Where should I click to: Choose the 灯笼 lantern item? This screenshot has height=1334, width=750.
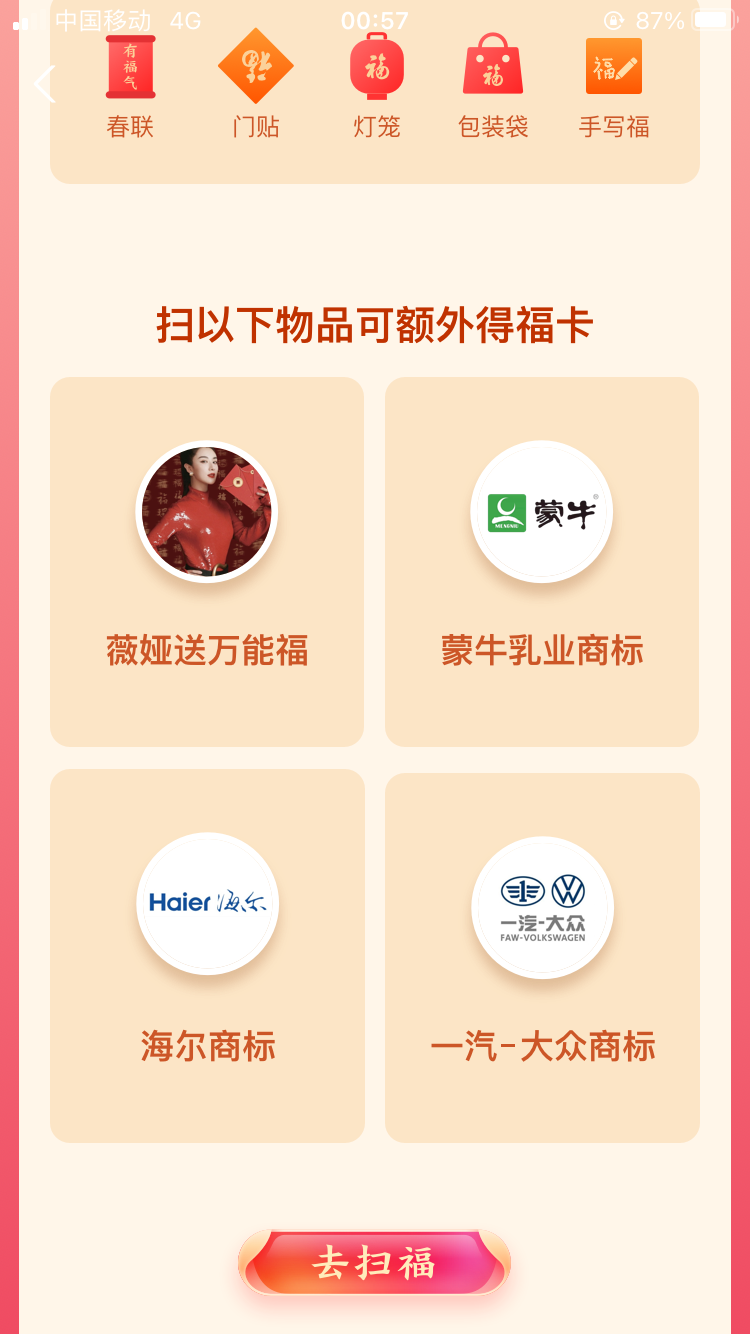(376, 85)
